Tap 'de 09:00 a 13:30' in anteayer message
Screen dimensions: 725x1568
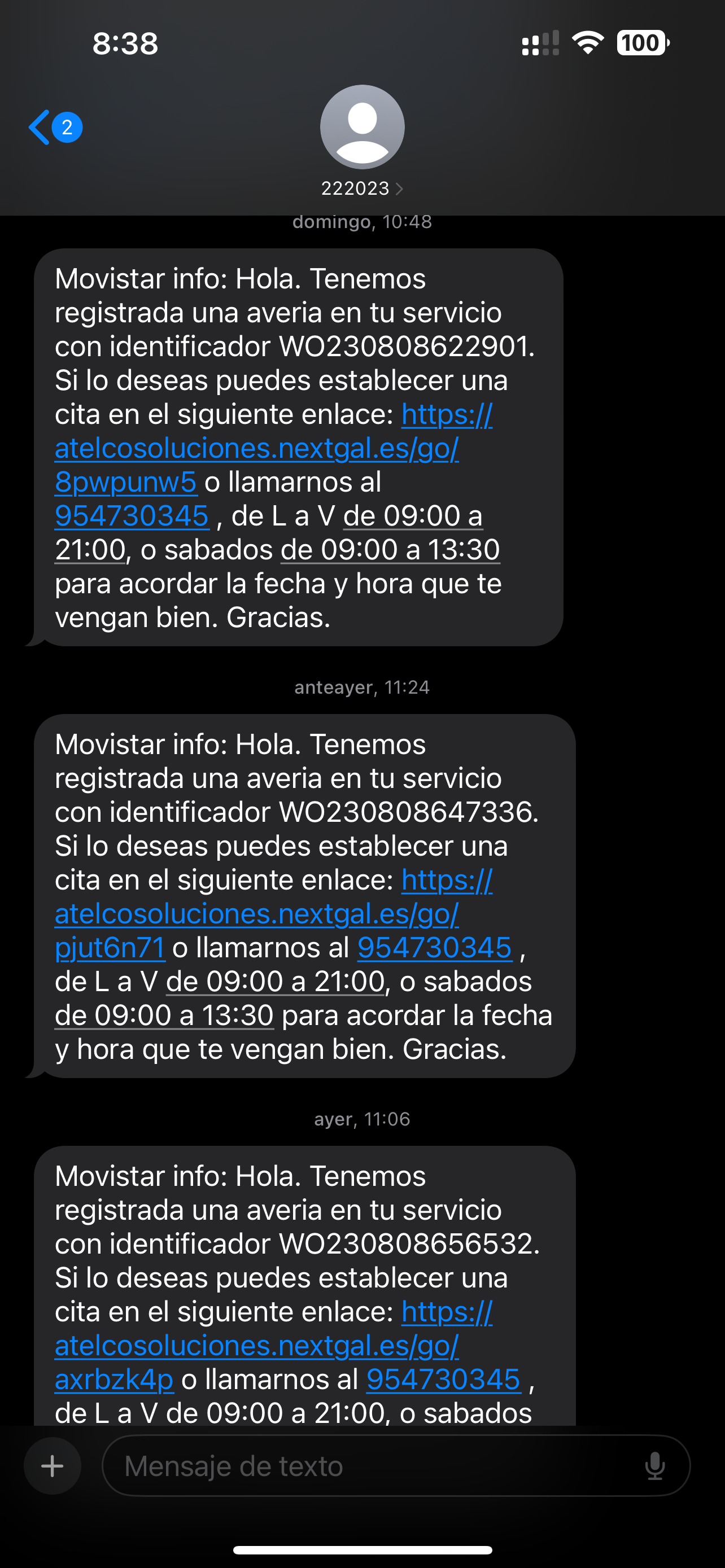pos(164,1015)
